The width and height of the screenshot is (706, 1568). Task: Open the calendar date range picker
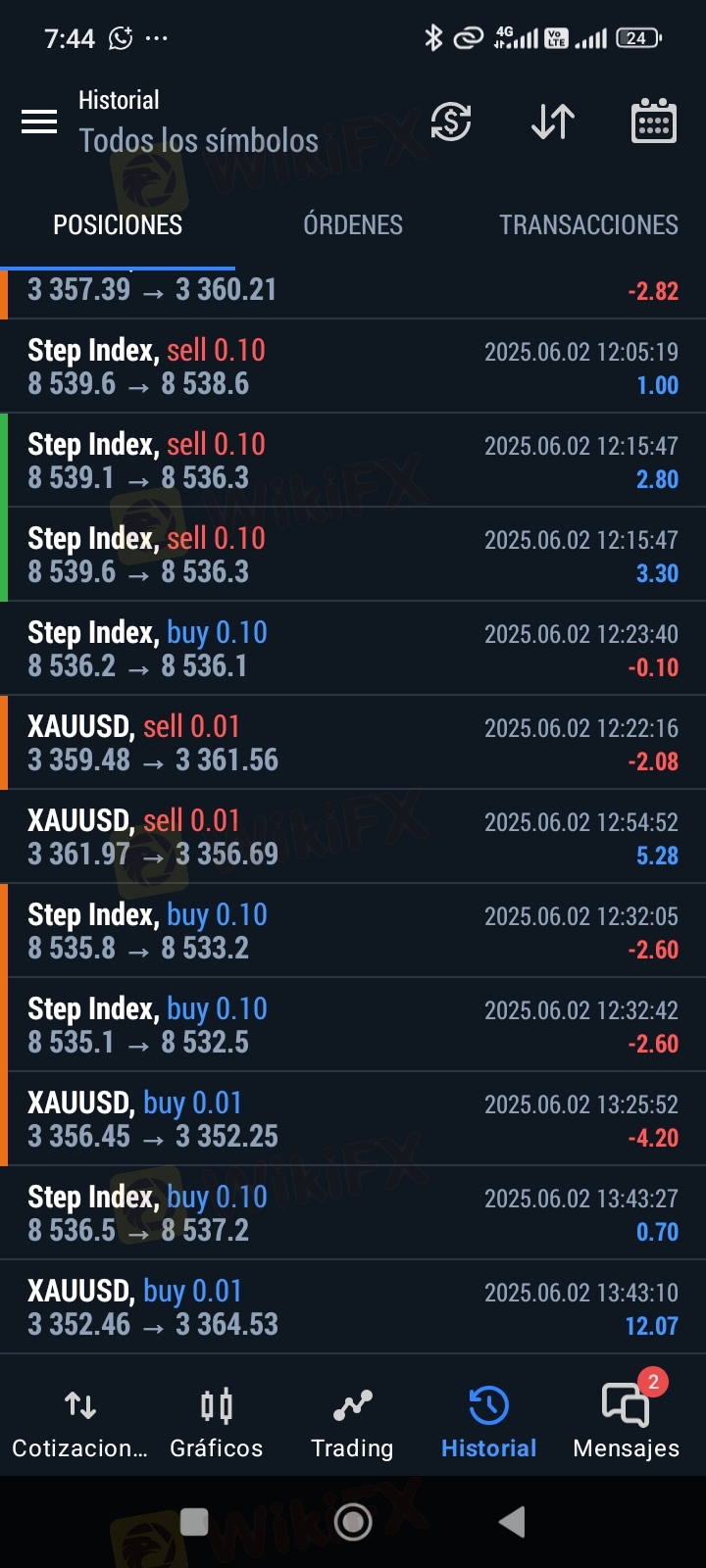click(x=653, y=122)
